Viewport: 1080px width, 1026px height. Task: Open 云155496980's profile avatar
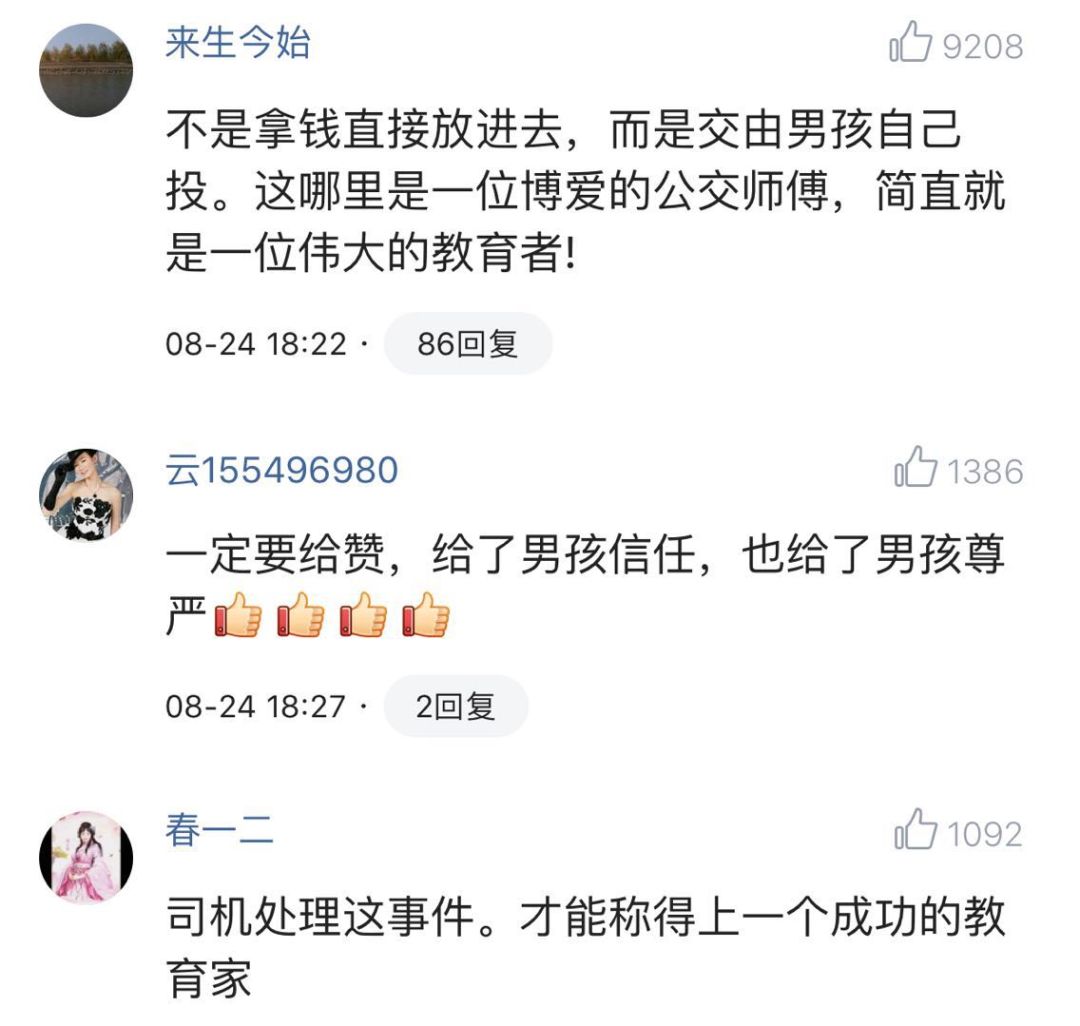point(86,495)
